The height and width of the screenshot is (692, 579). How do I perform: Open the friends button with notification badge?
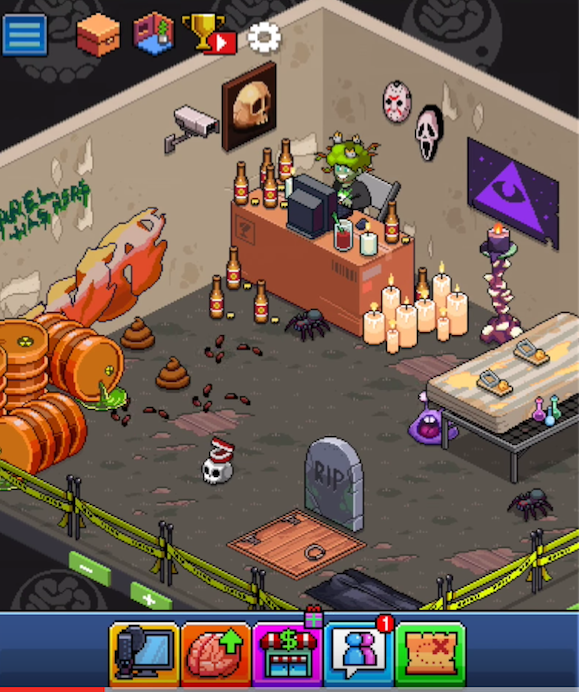(359, 654)
